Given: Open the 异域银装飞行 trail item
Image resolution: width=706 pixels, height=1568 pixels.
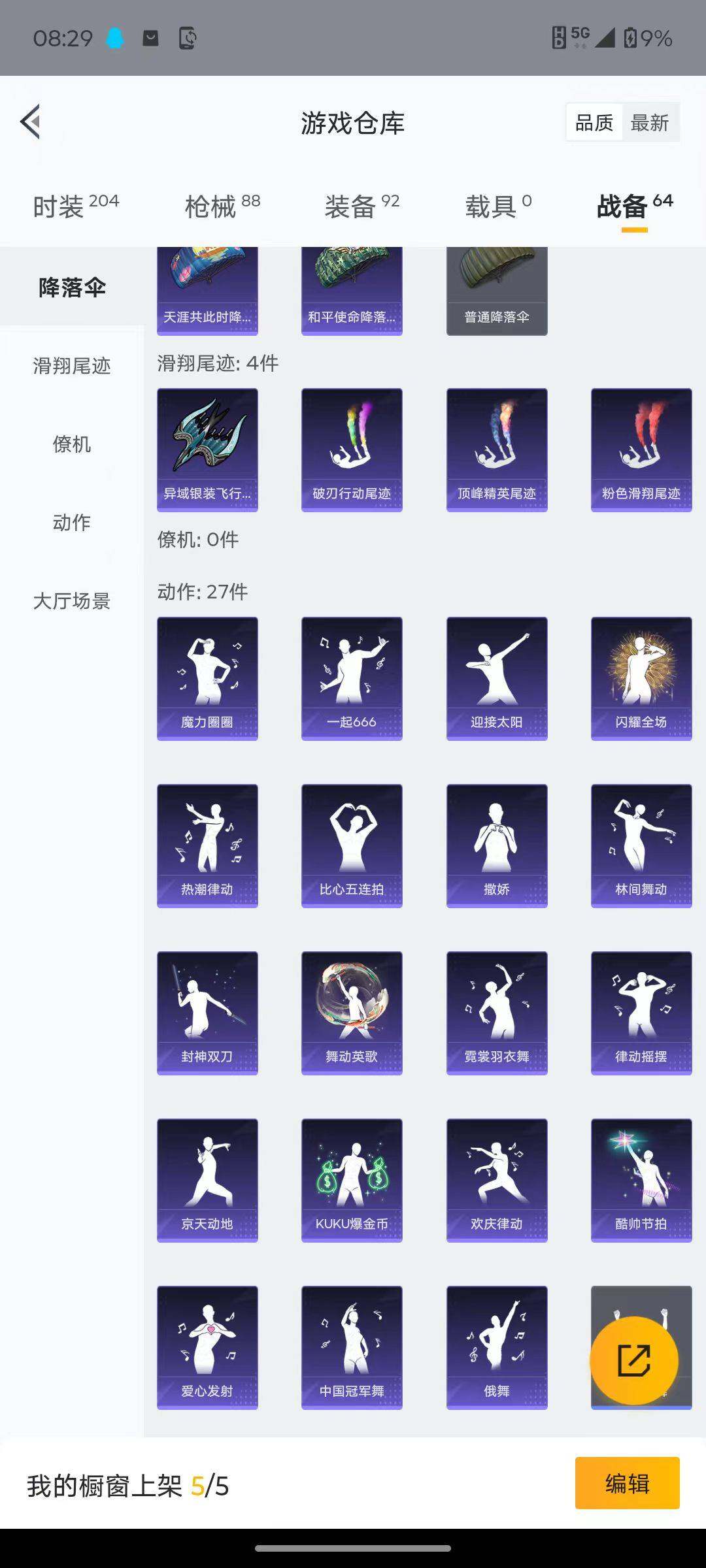Looking at the screenshot, I should point(207,449).
